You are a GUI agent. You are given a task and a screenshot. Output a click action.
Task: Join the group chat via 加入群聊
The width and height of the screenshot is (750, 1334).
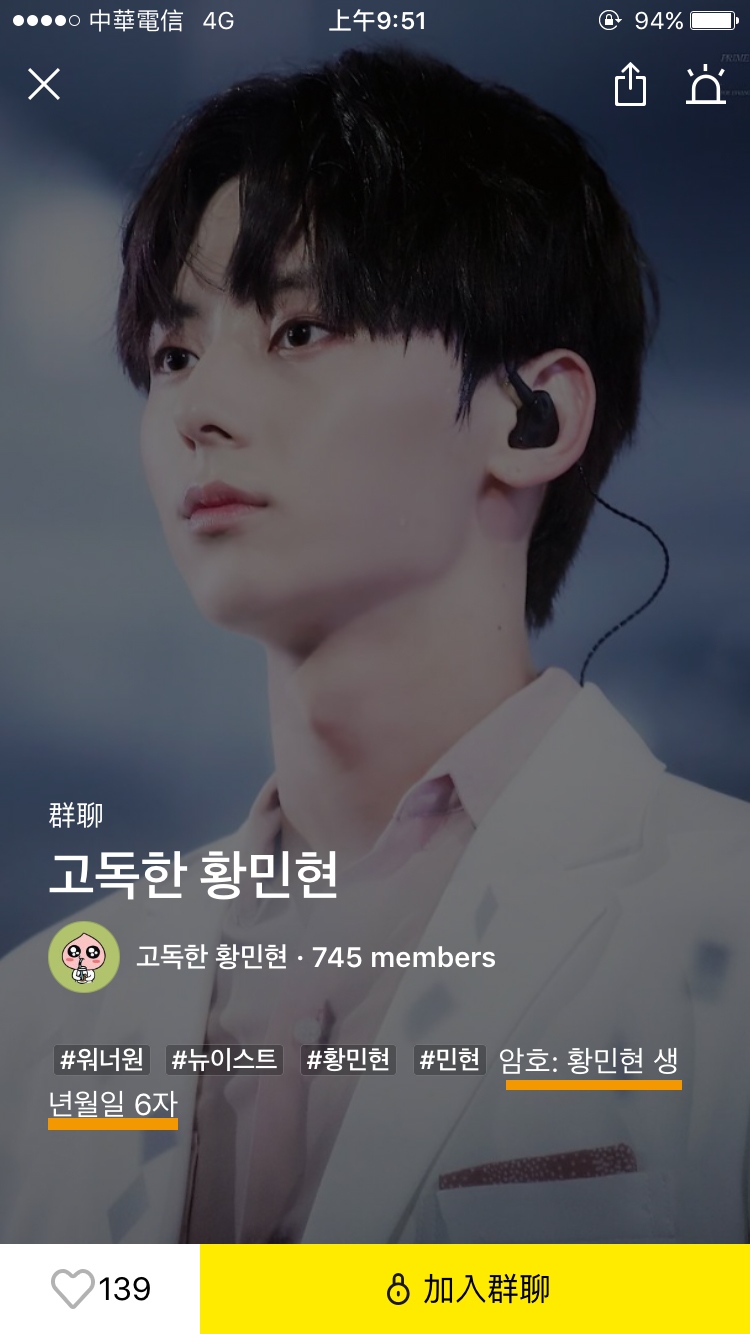coord(474,1289)
